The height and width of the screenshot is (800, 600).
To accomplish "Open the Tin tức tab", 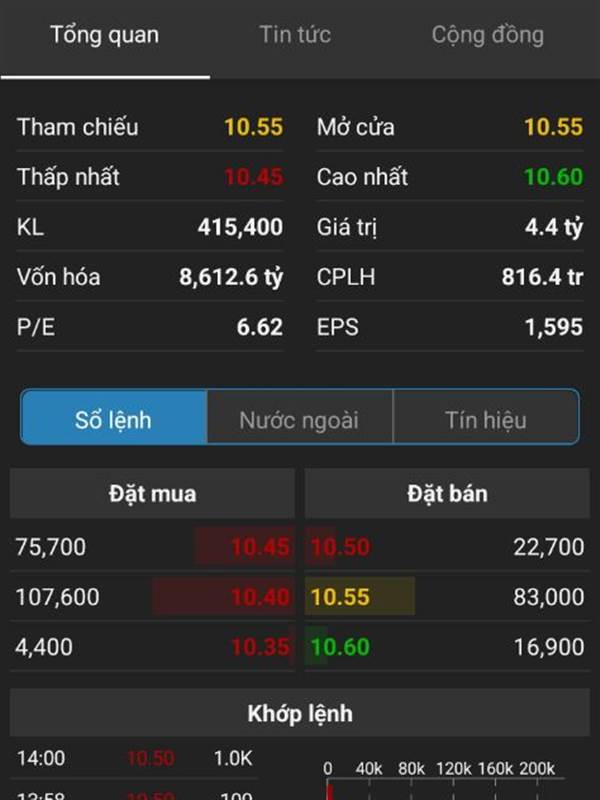I will pyautogui.click(x=295, y=36).
